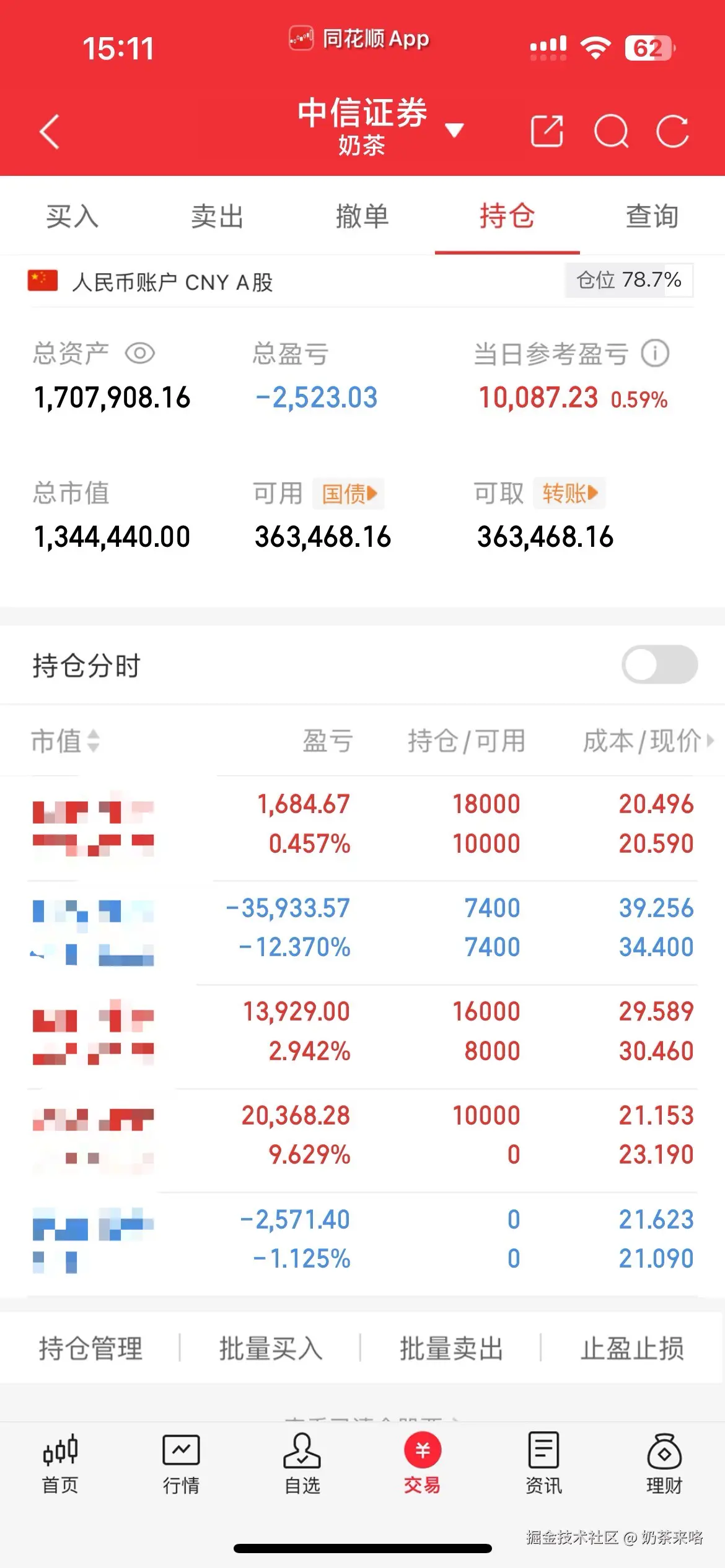Open the 查询 tab
Image resolution: width=725 pixels, height=1568 pixels.
[651, 217]
